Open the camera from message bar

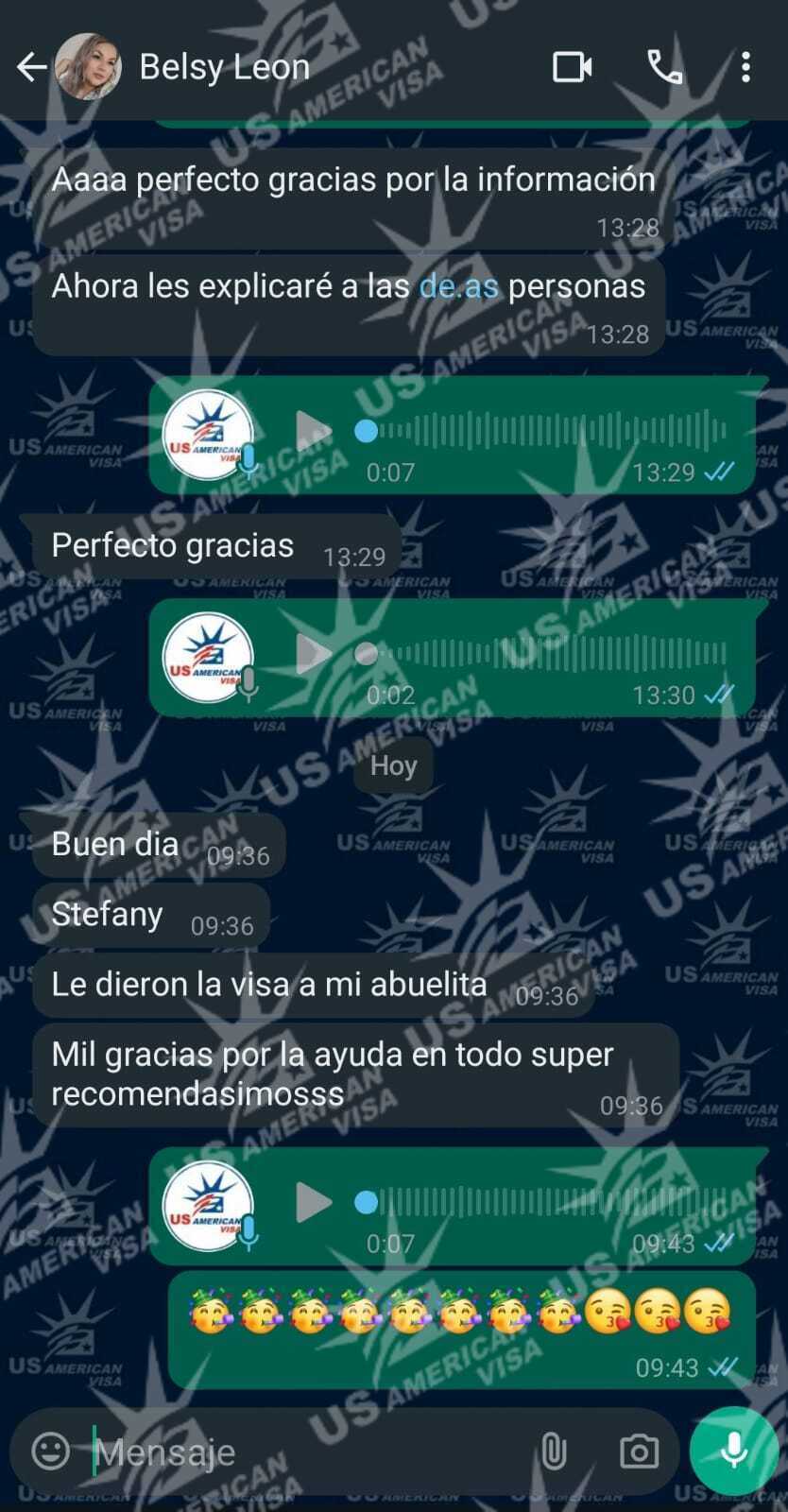point(639,1452)
